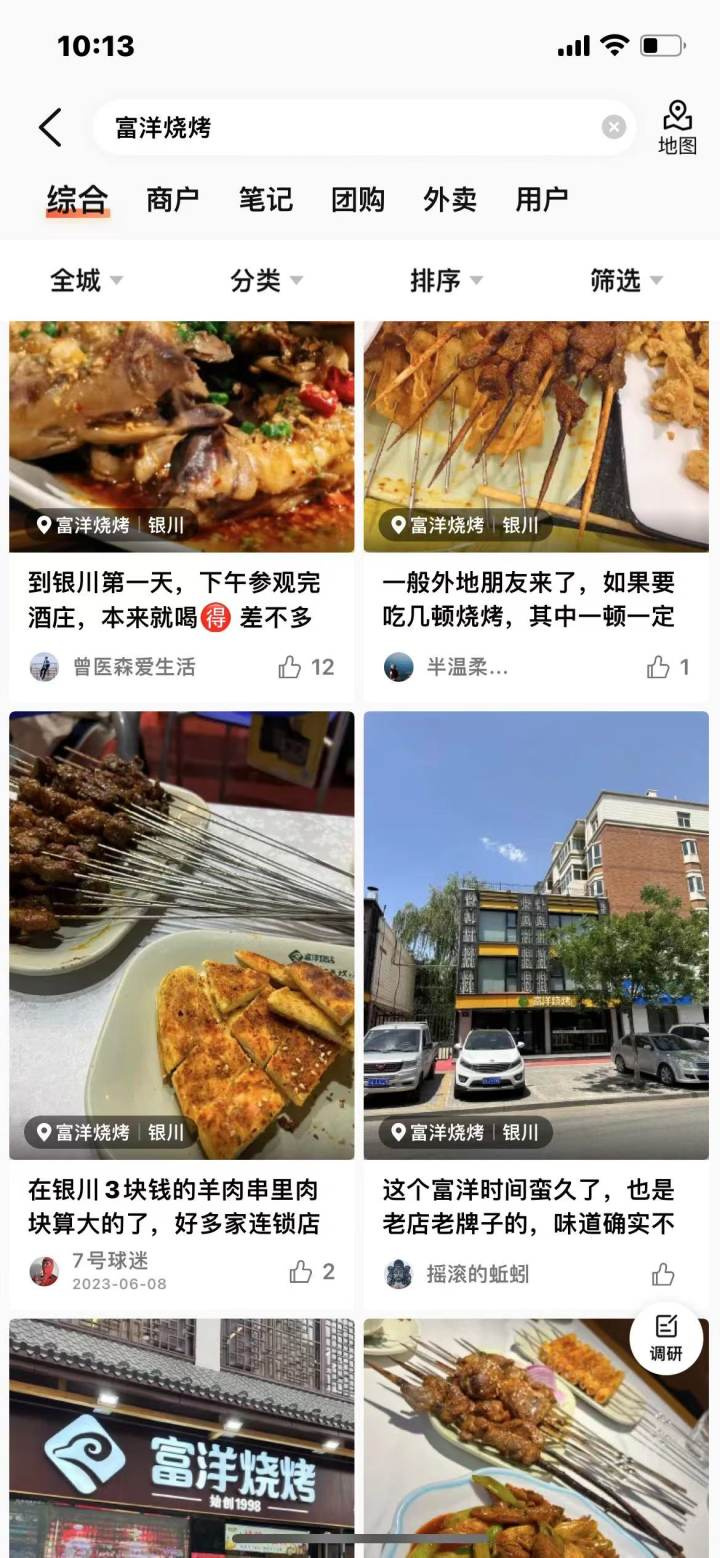Screen dimensions: 720x1558
Task: Open the 外卖 tab
Action: point(450,199)
